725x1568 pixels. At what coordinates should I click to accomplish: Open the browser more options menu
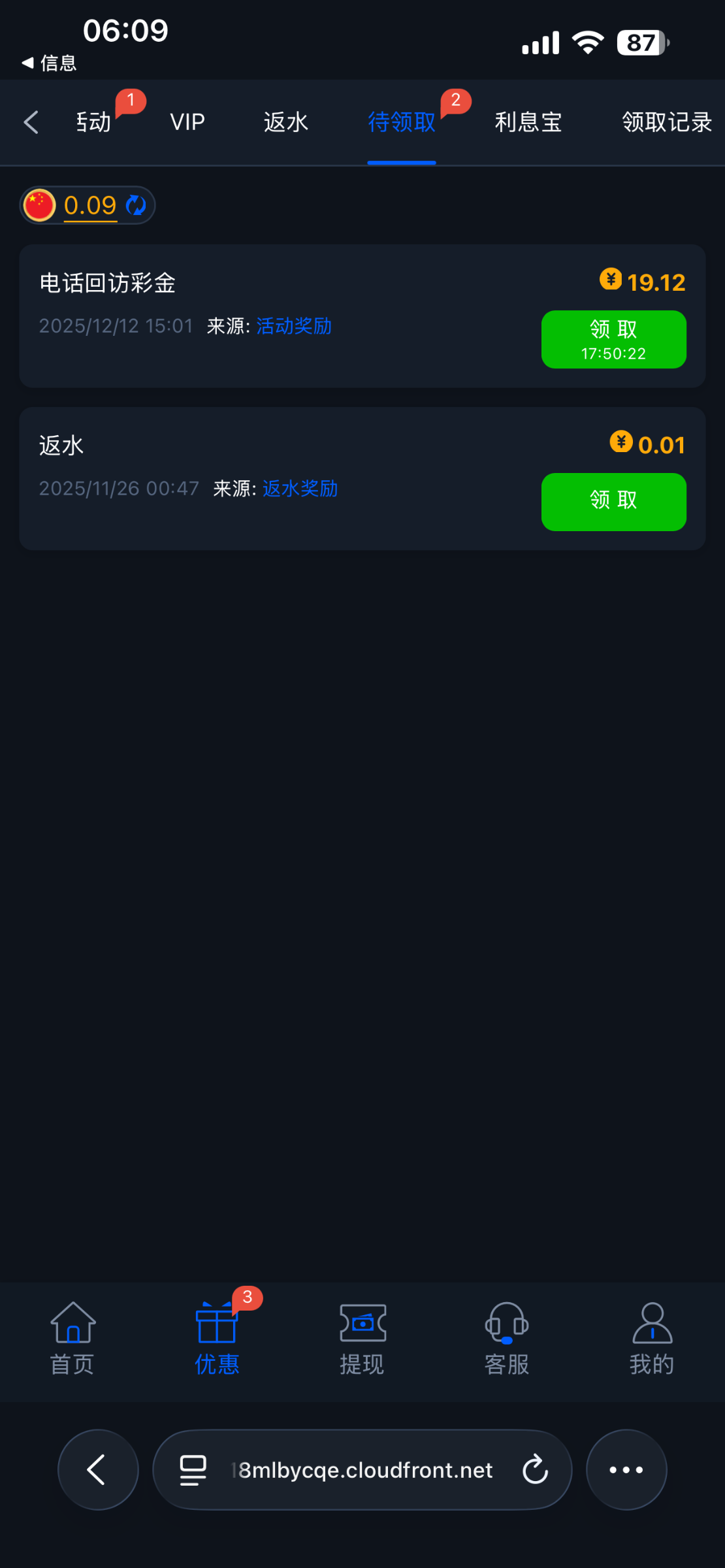pyautogui.click(x=626, y=1470)
